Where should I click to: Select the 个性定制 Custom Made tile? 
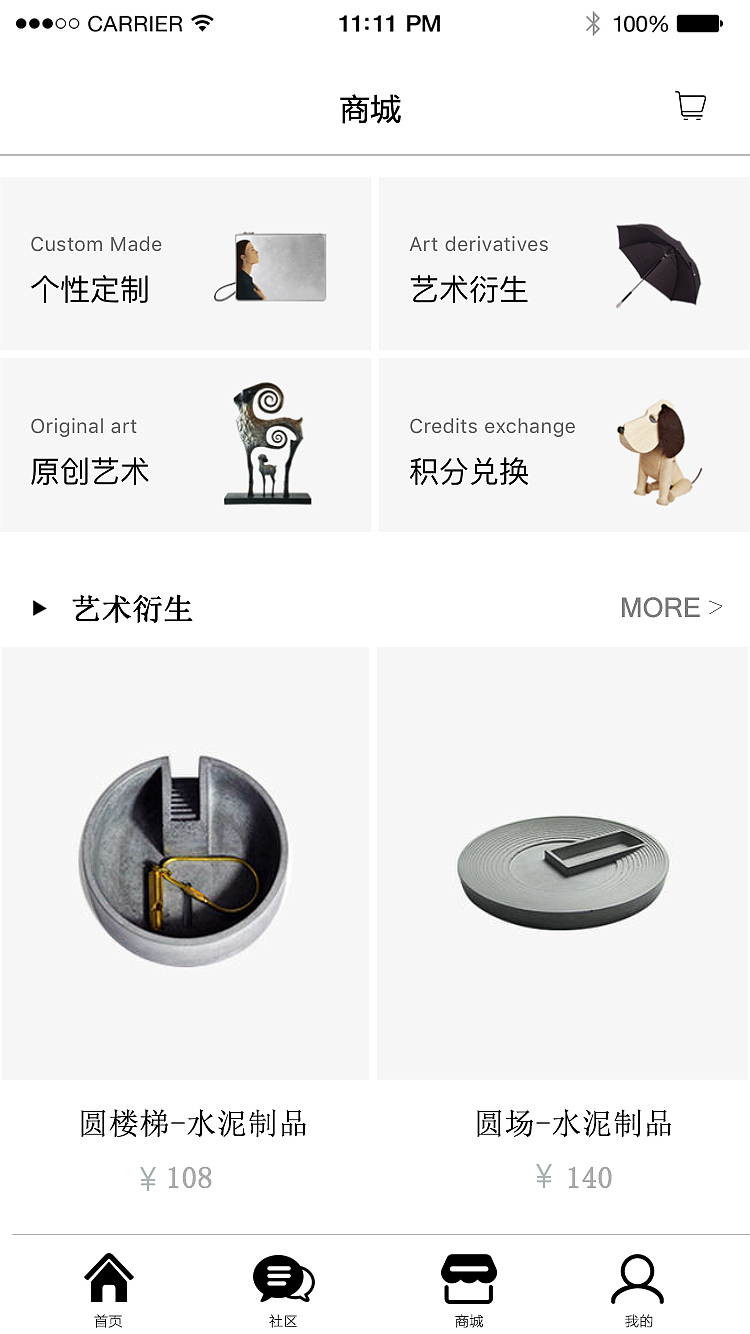185,263
